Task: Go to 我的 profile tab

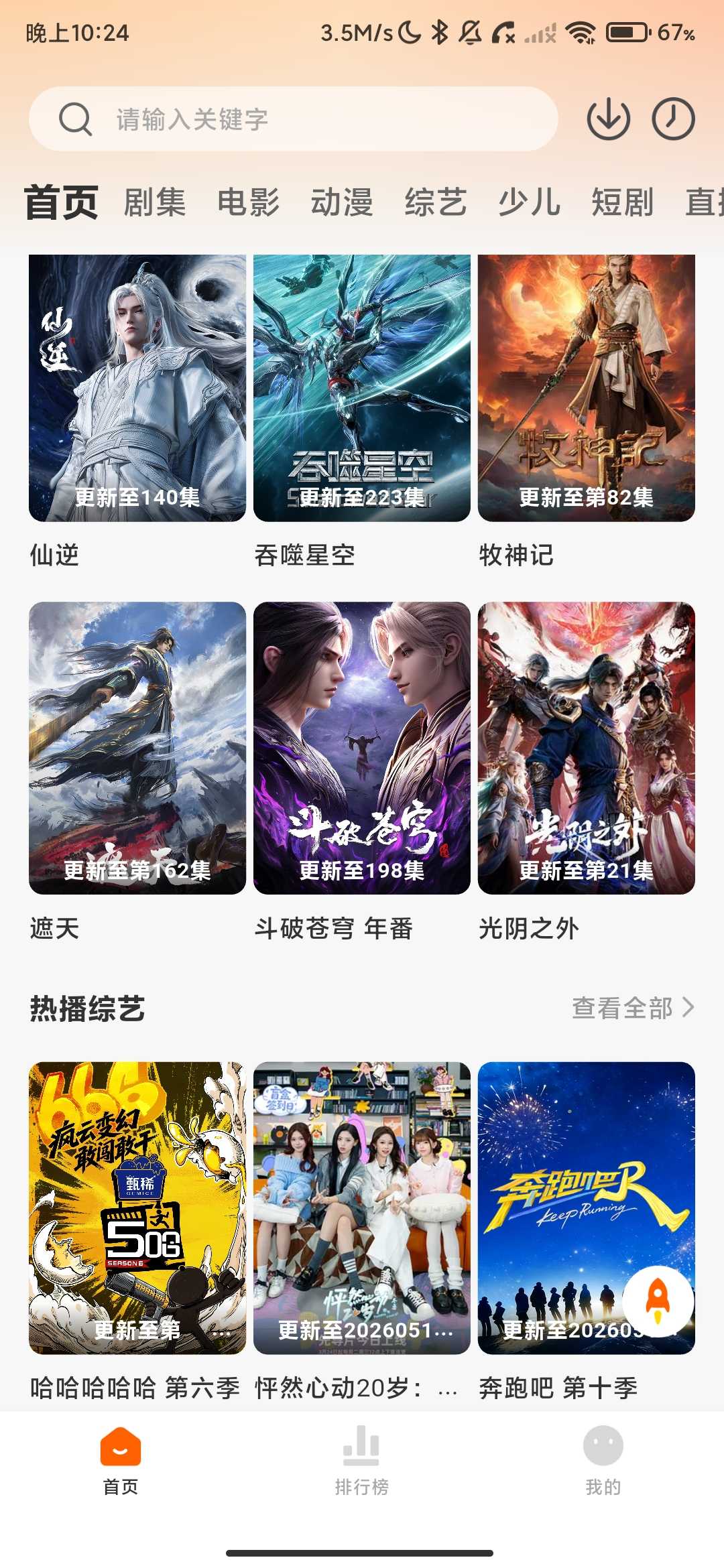Action: click(603, 1461)
